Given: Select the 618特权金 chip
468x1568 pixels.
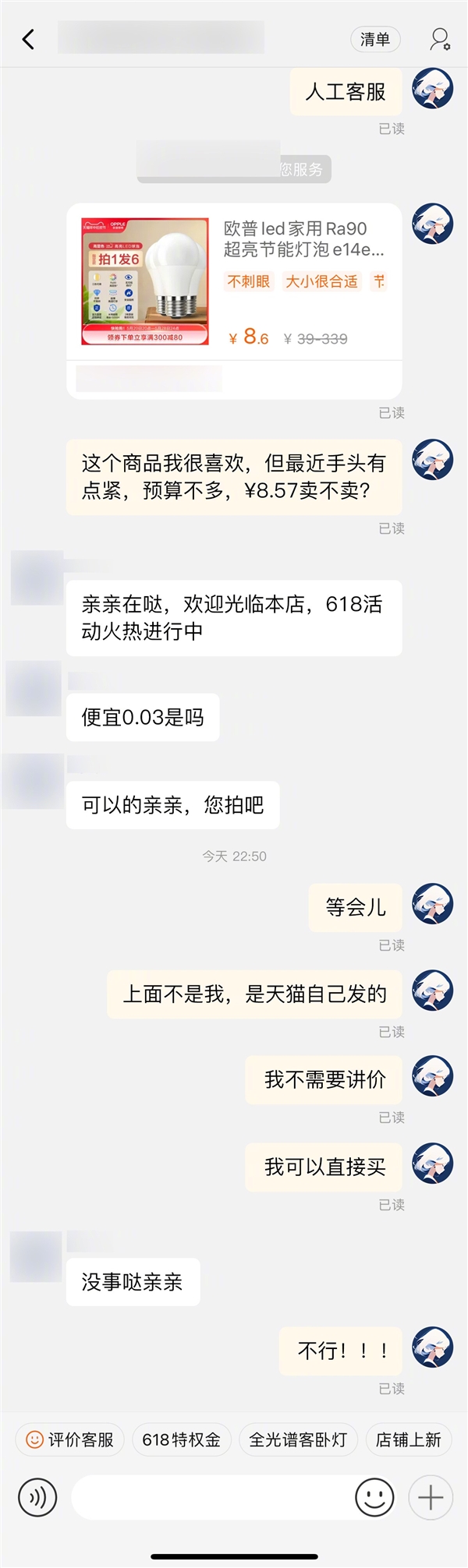Looking at the screenshot, I should (181, 1439).
